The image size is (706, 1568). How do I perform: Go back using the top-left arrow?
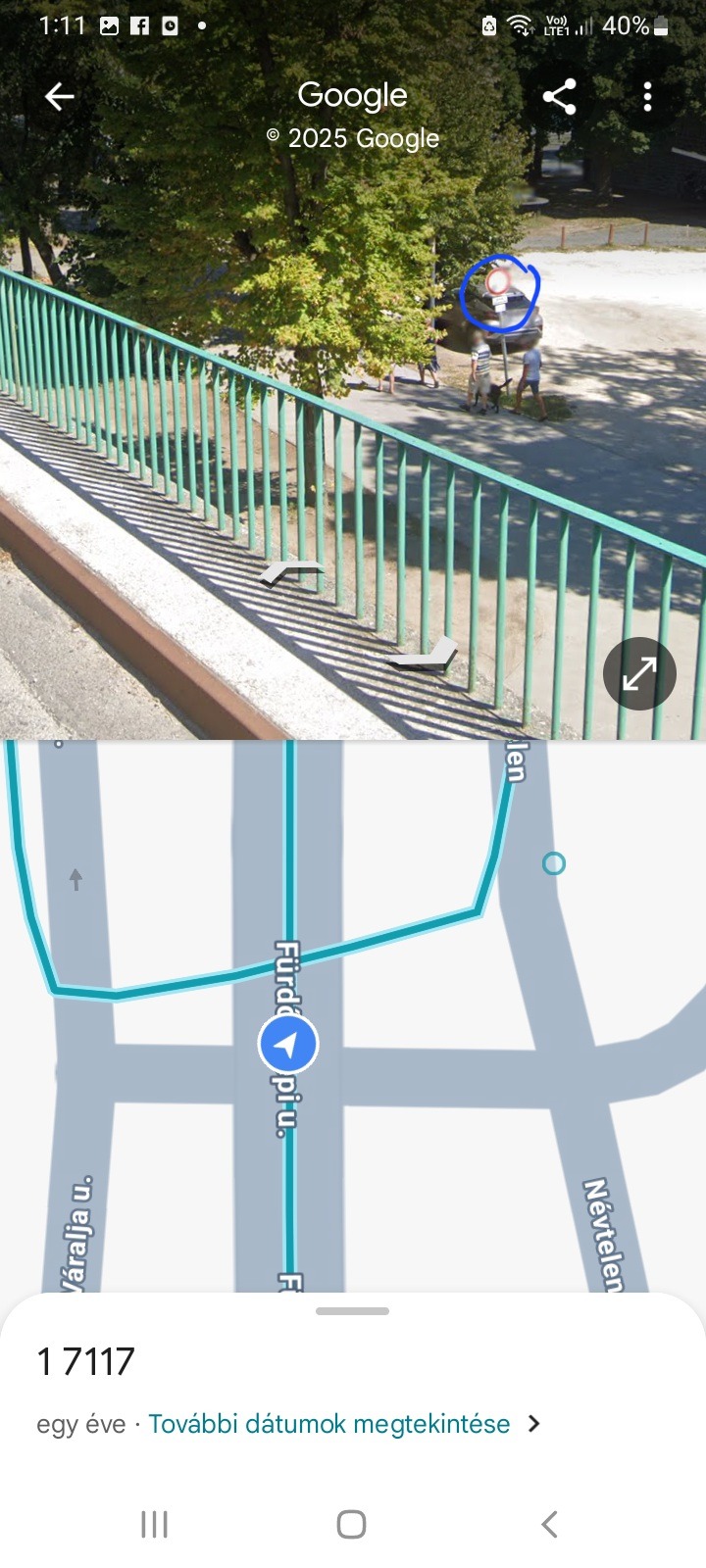[x=60, y=96]
